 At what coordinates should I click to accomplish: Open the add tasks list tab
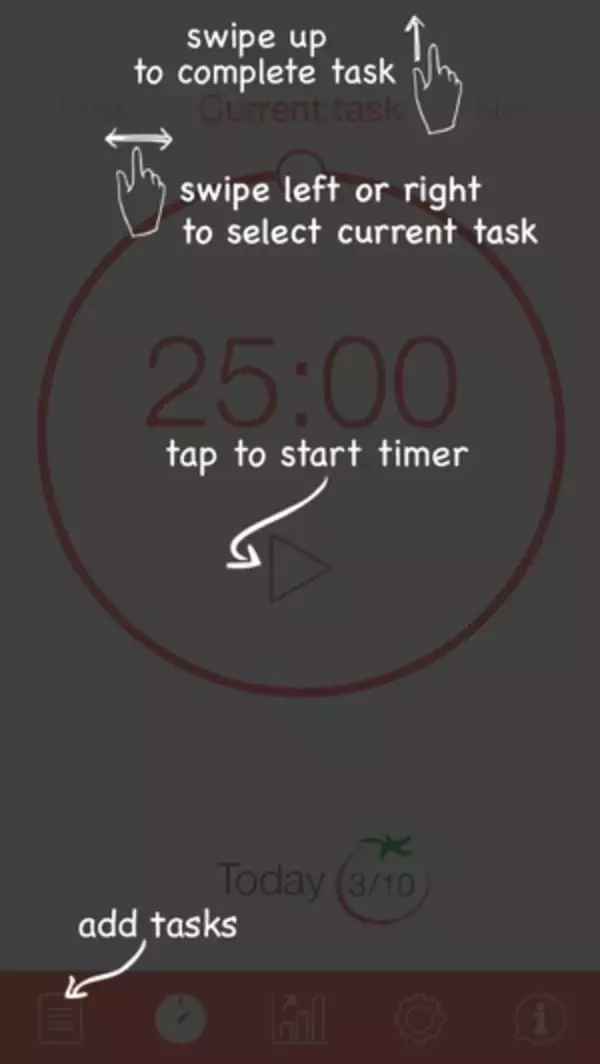click(60, 1020)
